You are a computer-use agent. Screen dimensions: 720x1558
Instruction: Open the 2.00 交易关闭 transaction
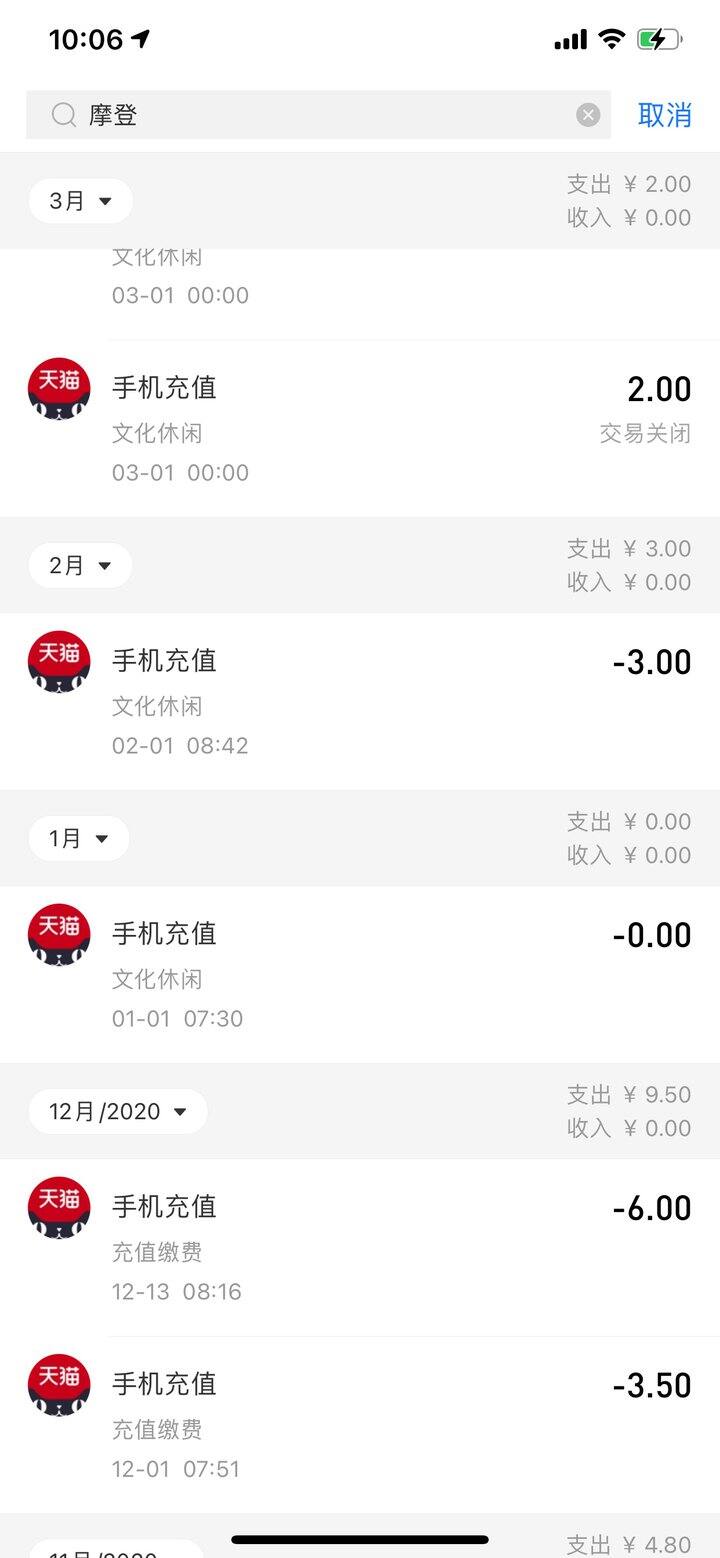click(360, 429)
